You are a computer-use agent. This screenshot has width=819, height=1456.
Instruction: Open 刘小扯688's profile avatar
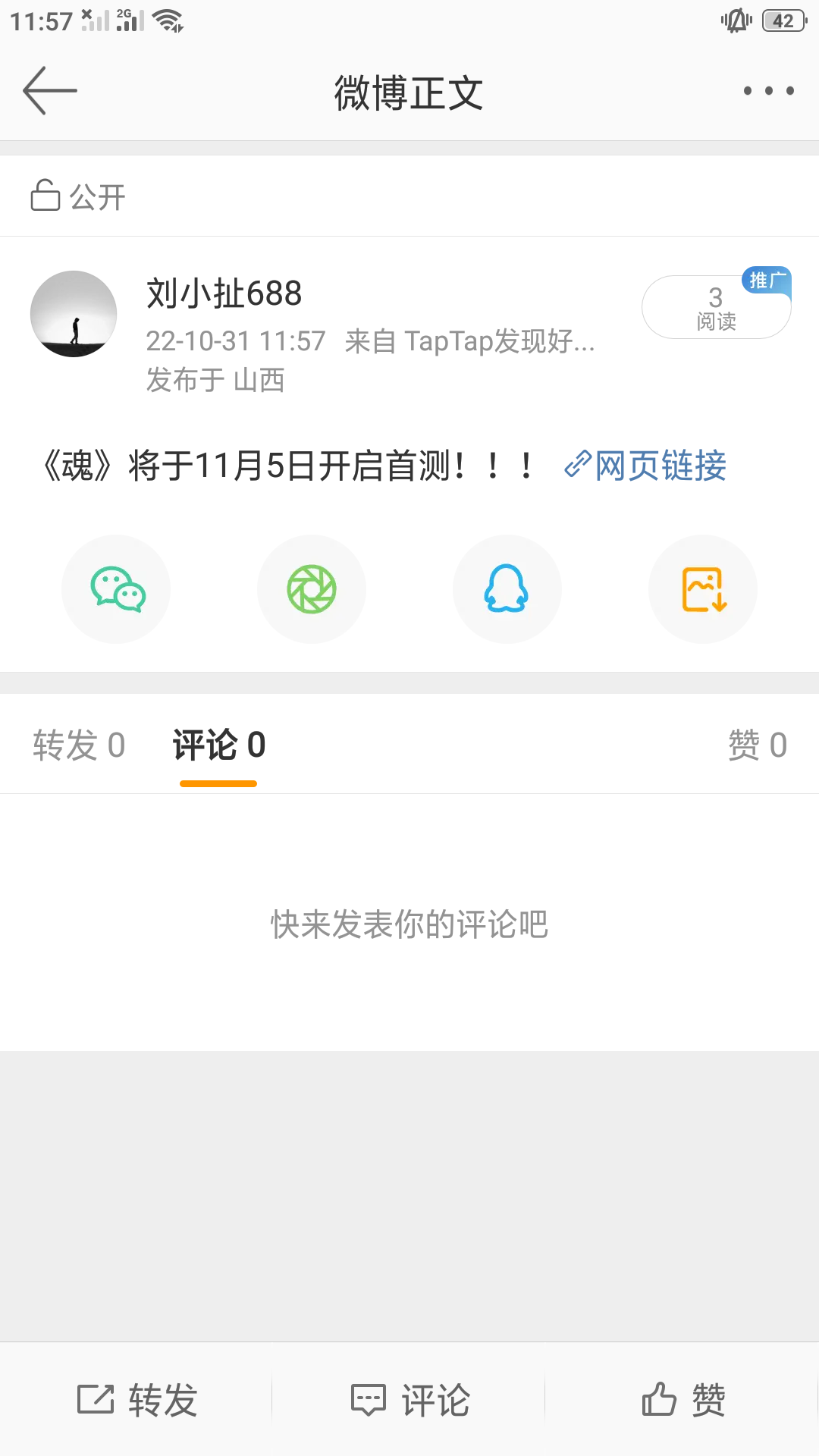click(x=74, y=314)
